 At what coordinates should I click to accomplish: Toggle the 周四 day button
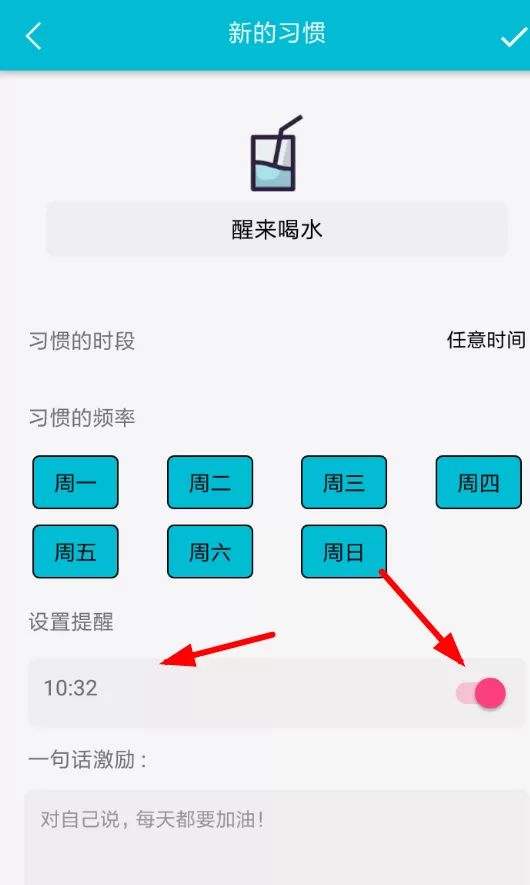(x=478, y=483)
